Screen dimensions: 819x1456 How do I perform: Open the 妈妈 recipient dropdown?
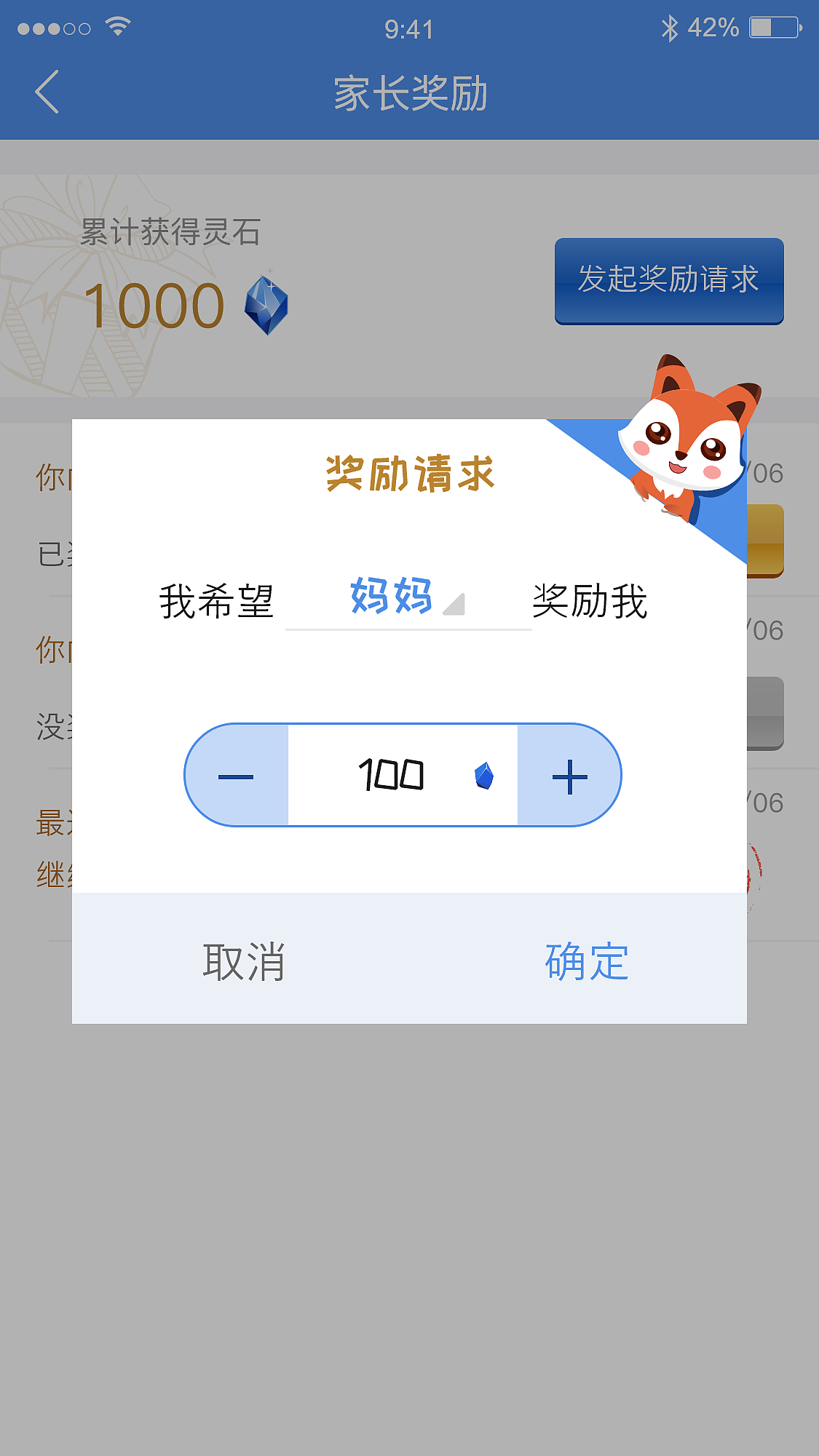(x=408, y=598)
